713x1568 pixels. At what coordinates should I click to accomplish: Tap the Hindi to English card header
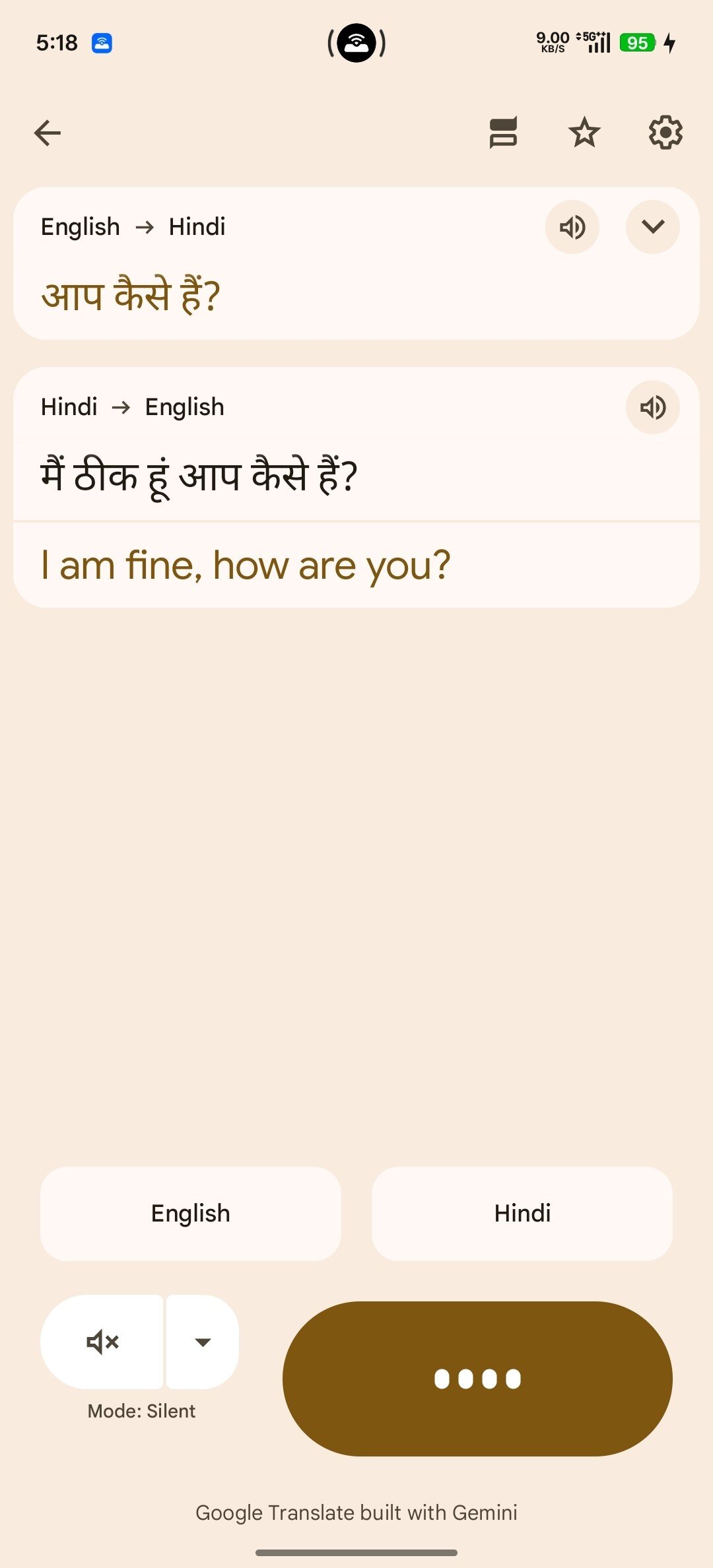point(132,407)
